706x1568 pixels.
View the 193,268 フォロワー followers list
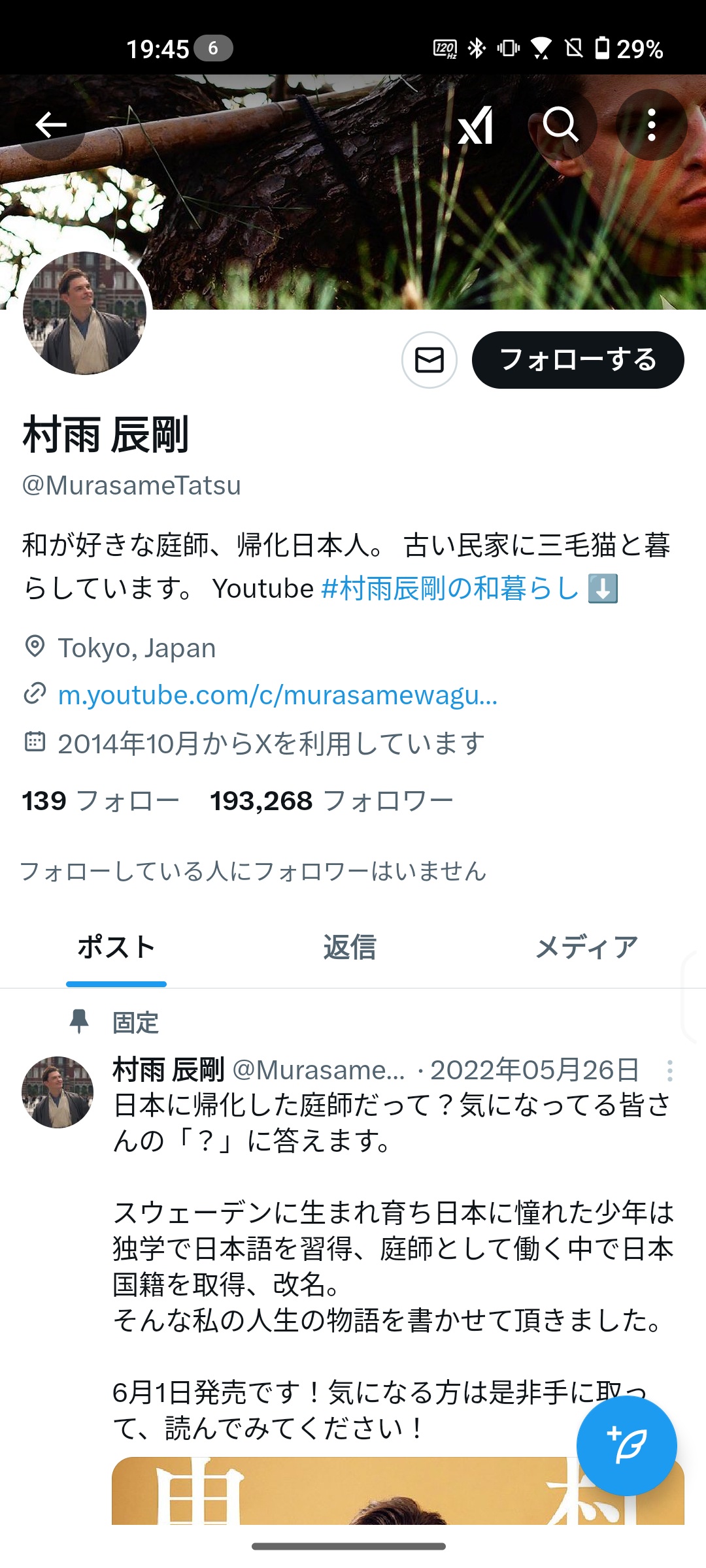(331, 801)
